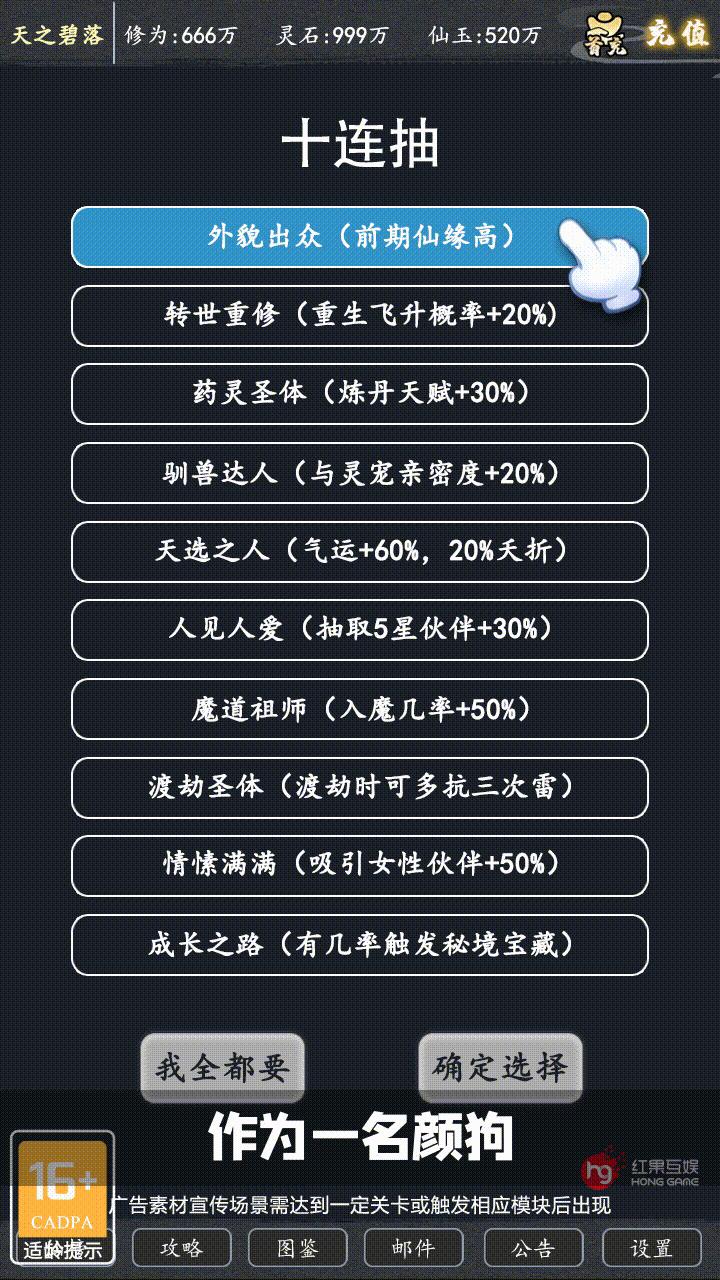This screenshot has width=720, height=1280.
Task: Pick 魔道祖师 (入魔几率+50%)
Action: point(360,709)
